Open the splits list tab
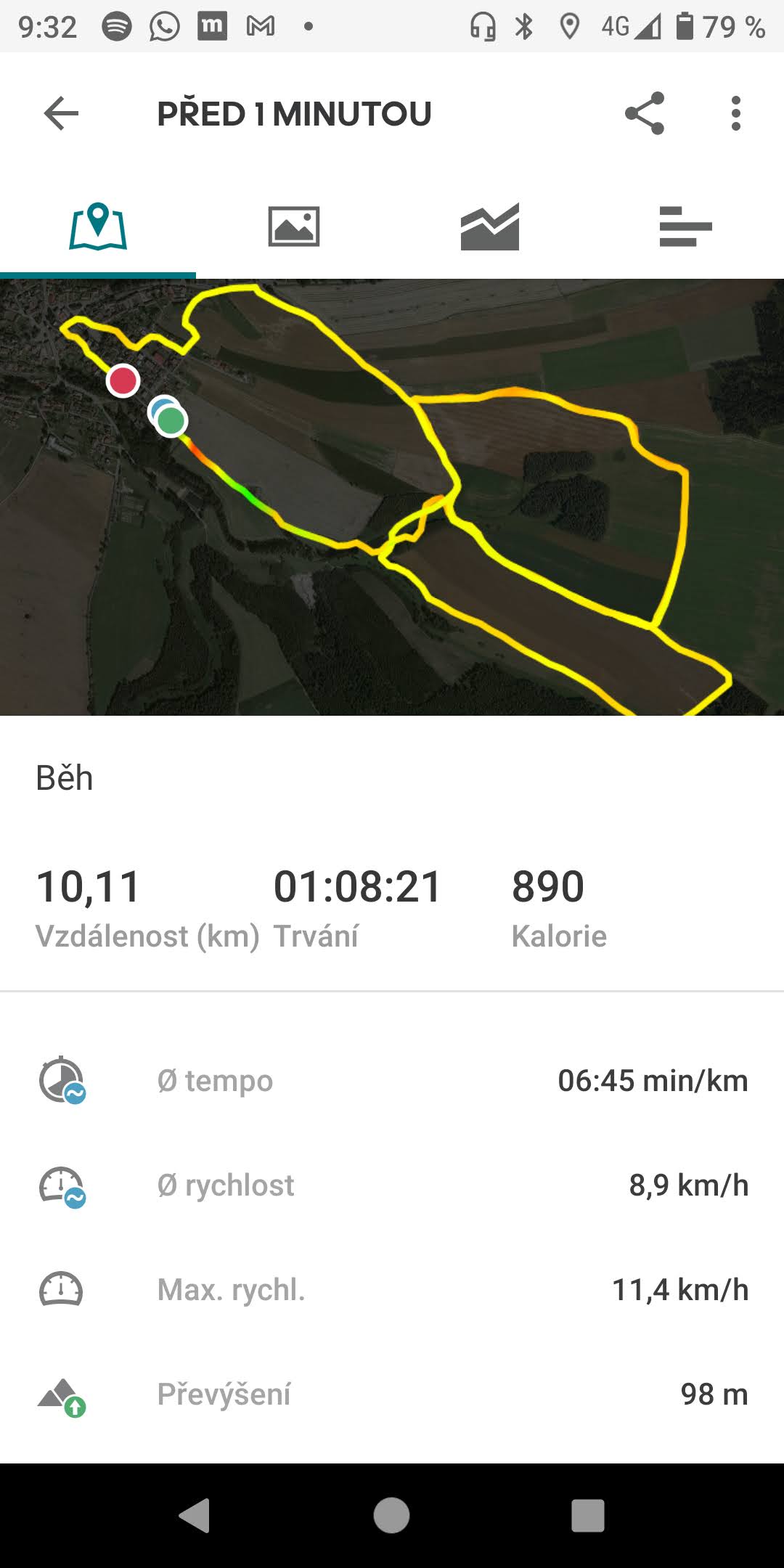784x1568 pixels. 686,226
